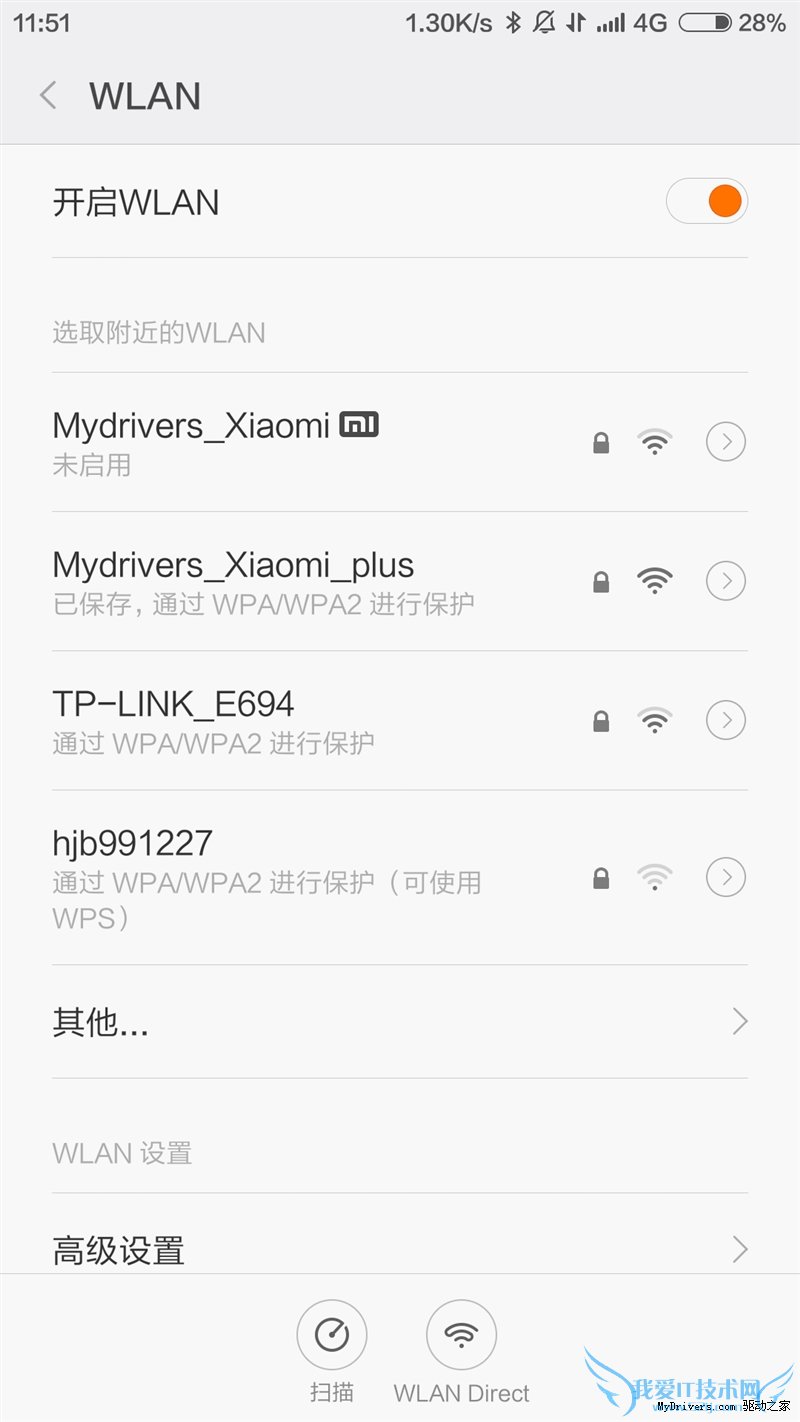Tap the lock icon on TP-LINK_E694

coord(601,720)
